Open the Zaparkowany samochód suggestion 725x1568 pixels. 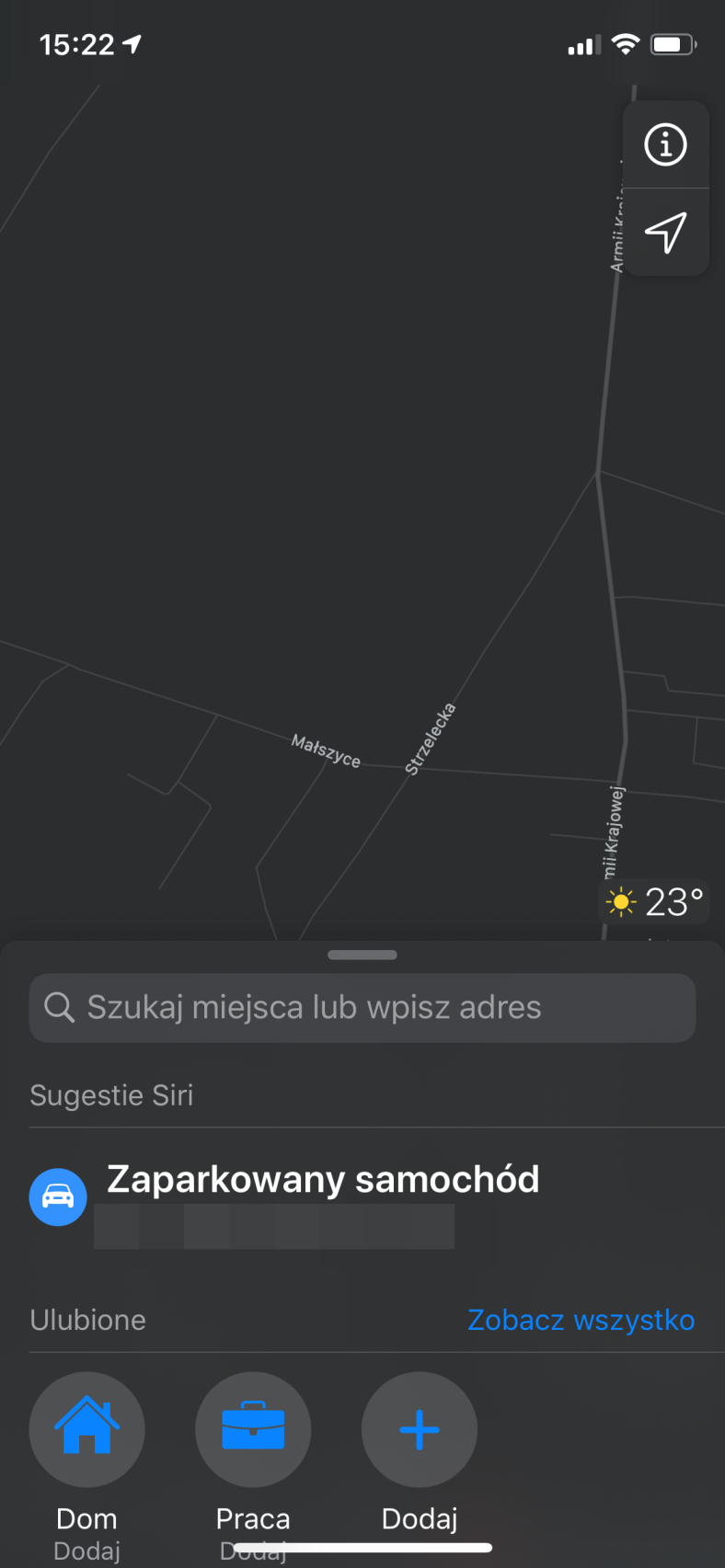click(x=362, y=1203)
